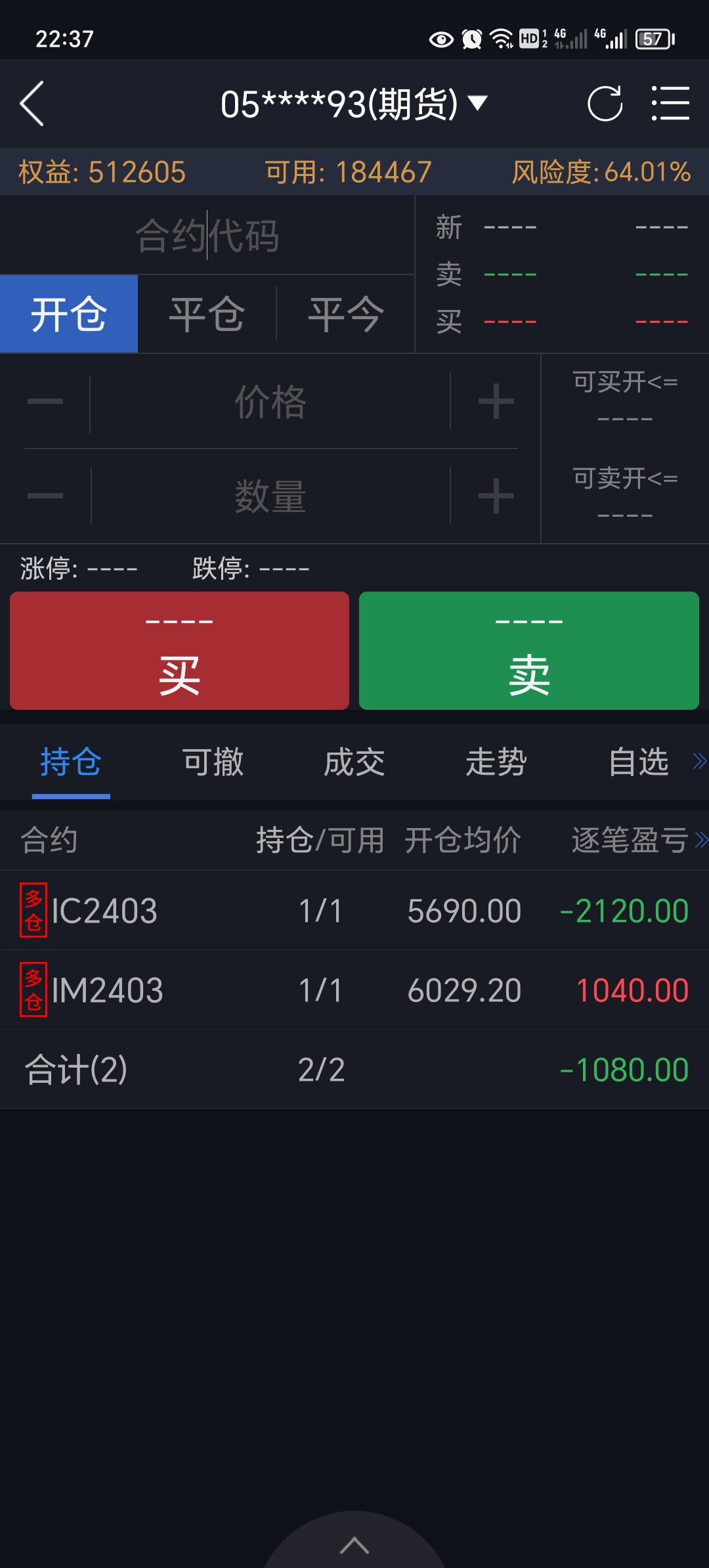Image resolution: width=709 pixels, height=1568 pixels.
Task: Go back using the top-left arrow
Action: coord(33,104)
